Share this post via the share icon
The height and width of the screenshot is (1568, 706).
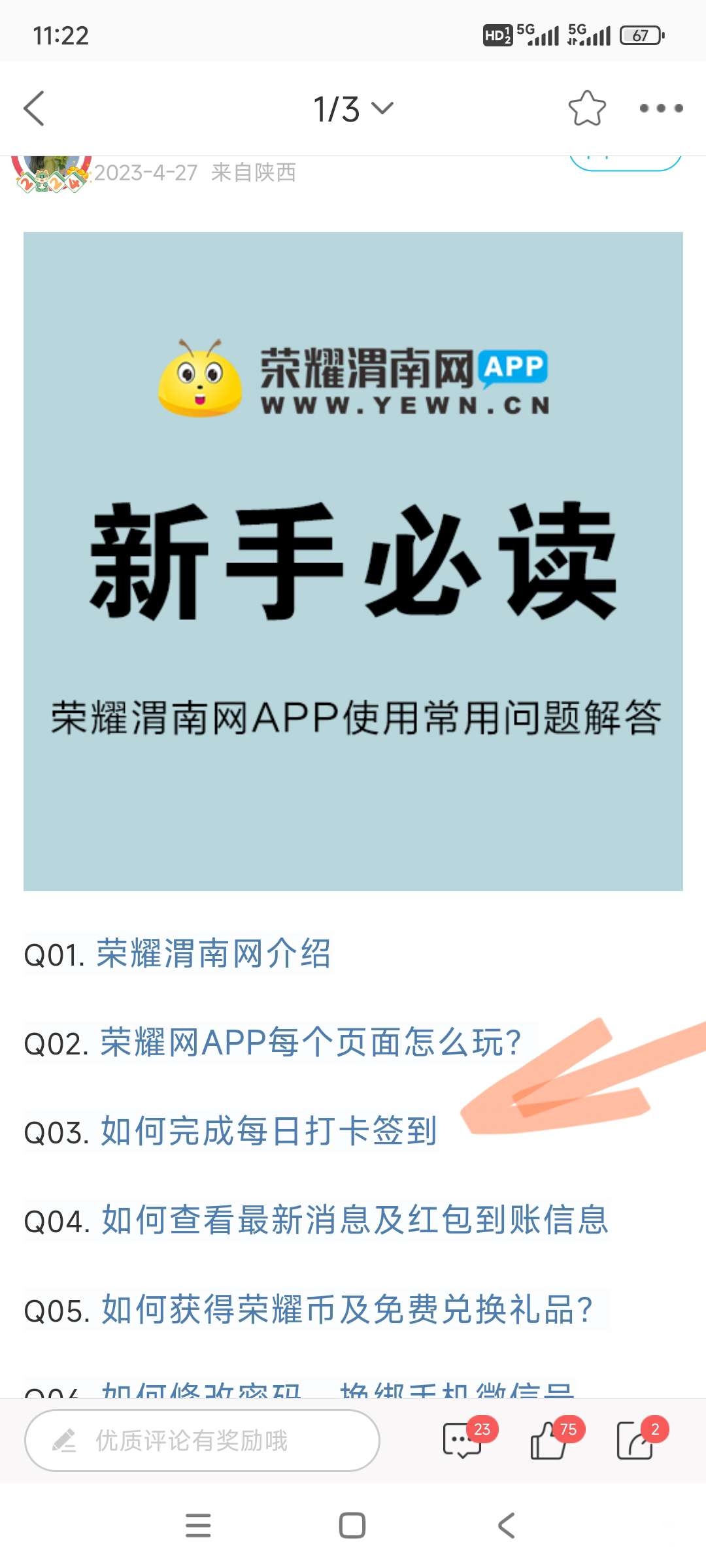(x=635, y=1441)
